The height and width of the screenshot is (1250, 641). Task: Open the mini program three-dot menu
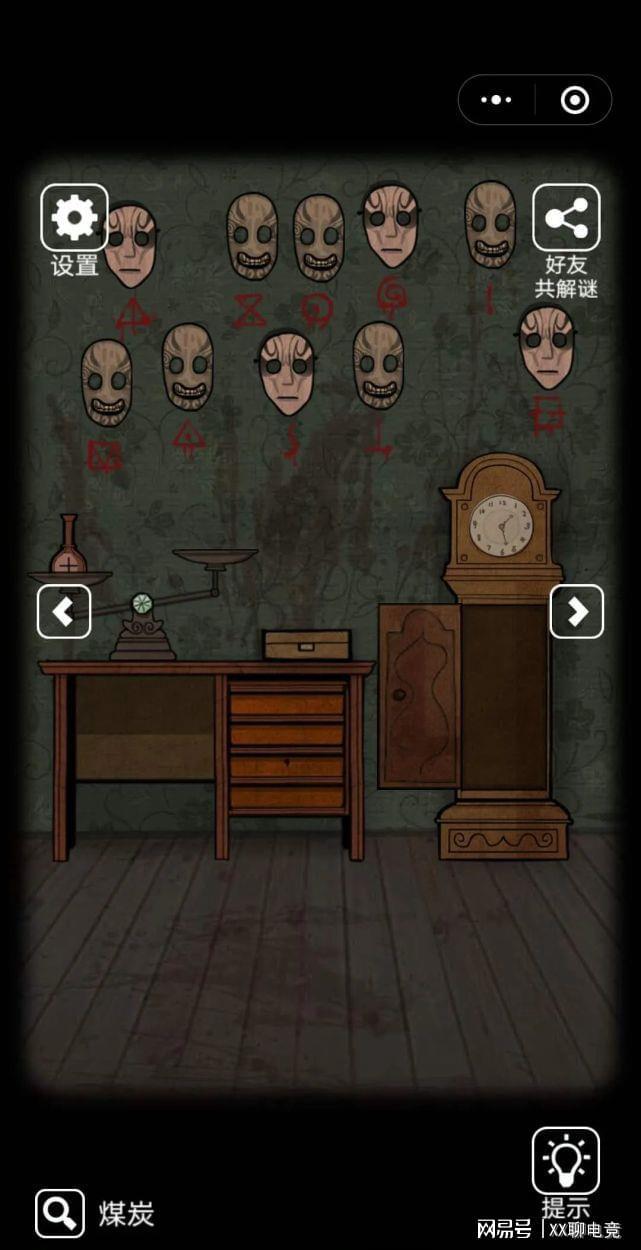[x=497, y=100]
